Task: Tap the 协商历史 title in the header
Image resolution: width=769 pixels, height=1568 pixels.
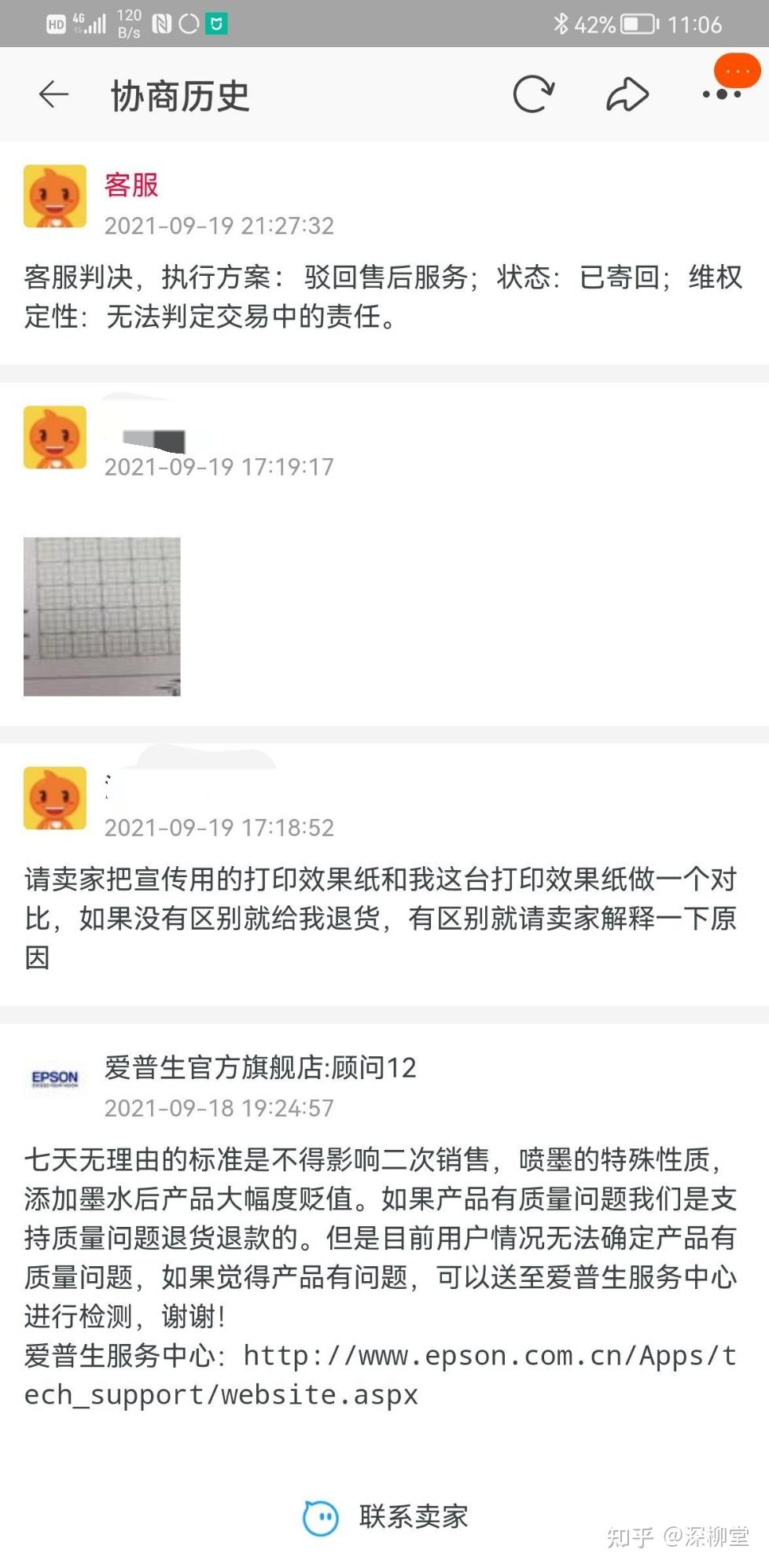Action: [x=178, y=94]
